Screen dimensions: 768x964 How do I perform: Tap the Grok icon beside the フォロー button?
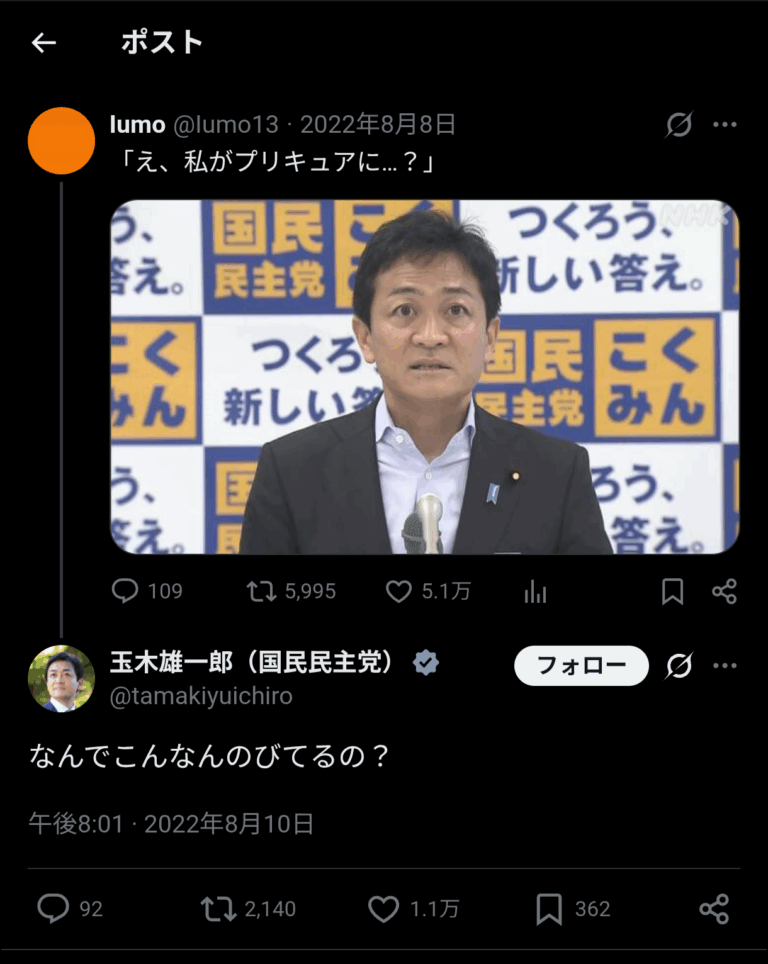680,665
